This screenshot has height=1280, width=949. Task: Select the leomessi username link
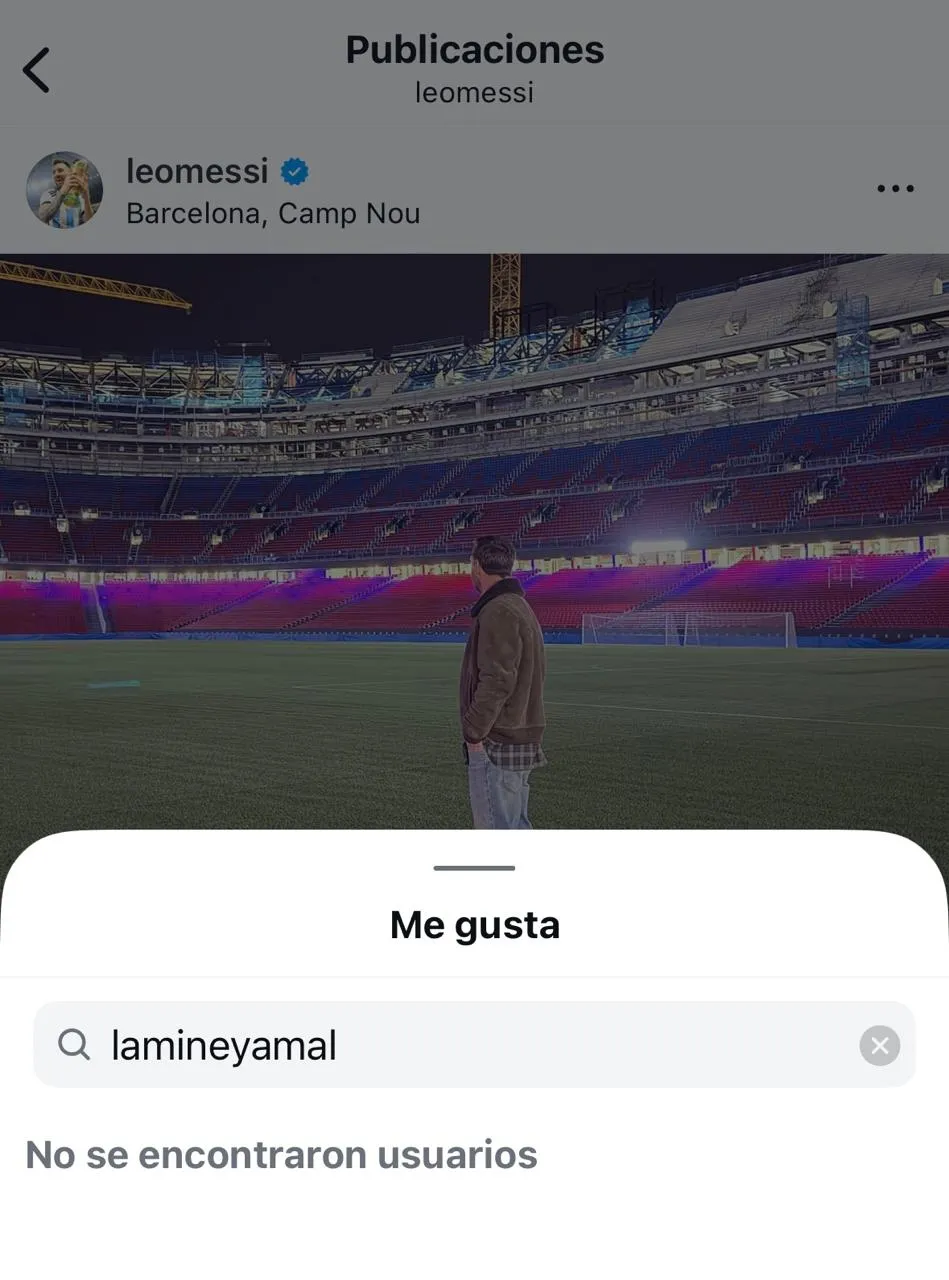[x=197, y=171]
